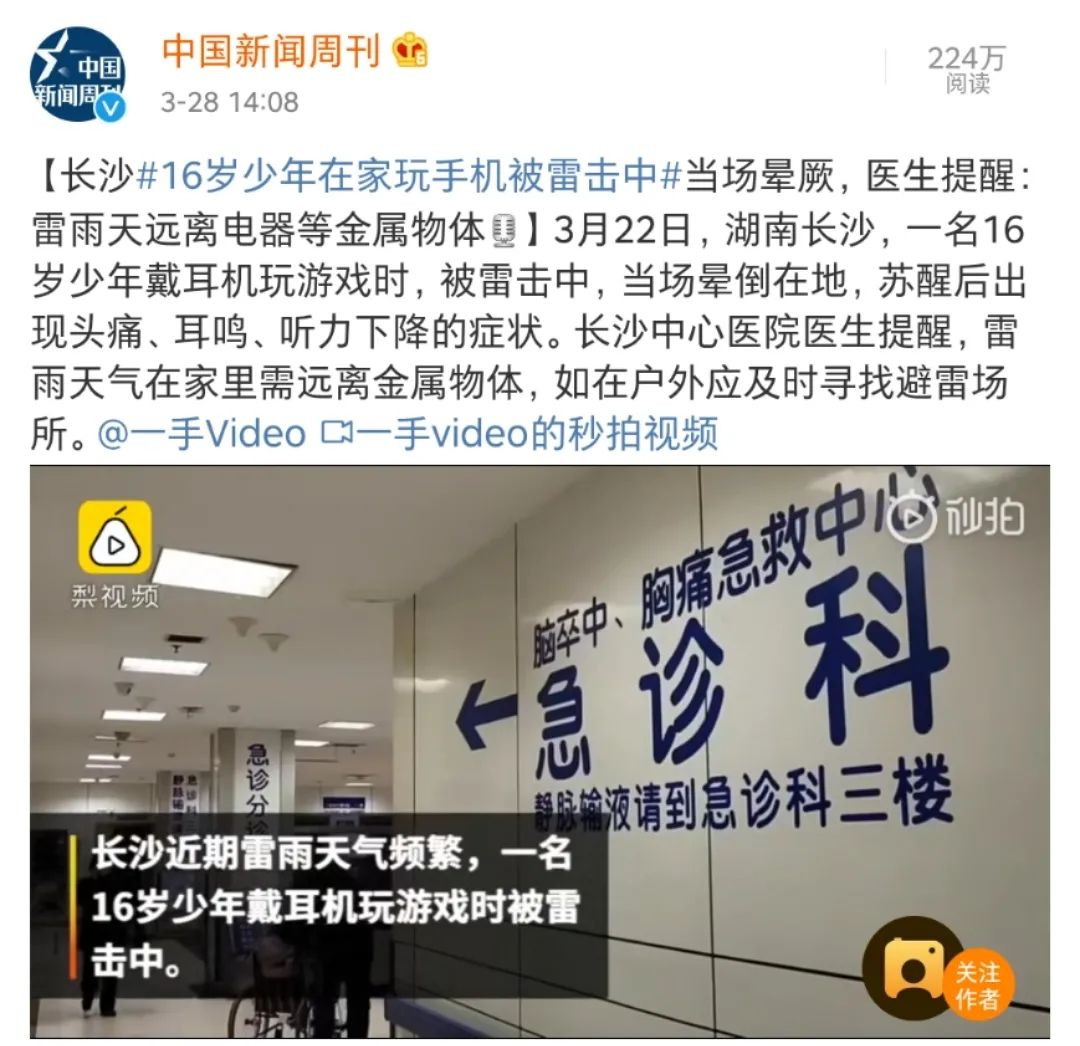Open 一手video的秒拍视频 link
Viewport: 1080px width, 1046px height.
520,434
